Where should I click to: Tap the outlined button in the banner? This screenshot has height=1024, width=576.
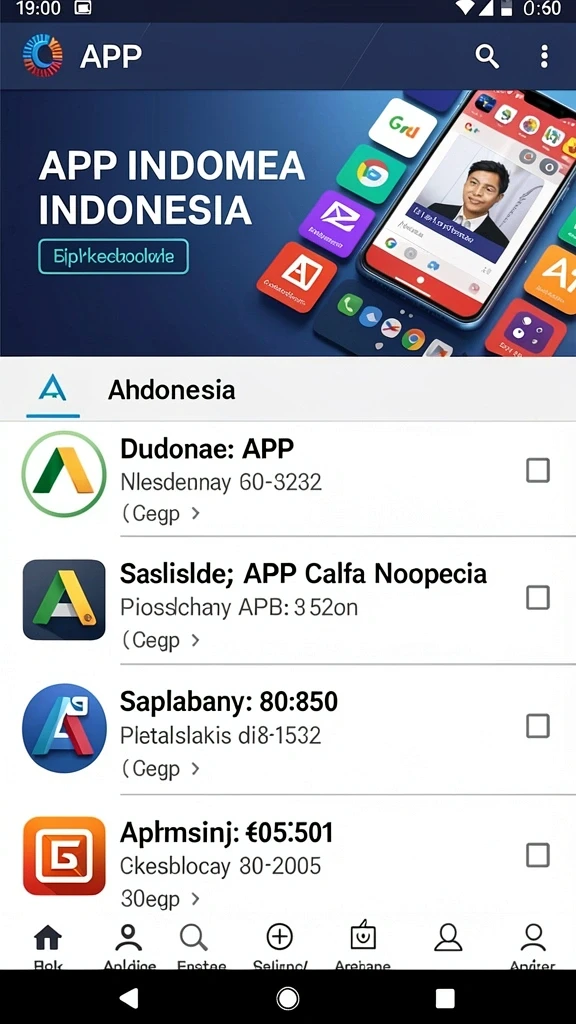[113, 256]
